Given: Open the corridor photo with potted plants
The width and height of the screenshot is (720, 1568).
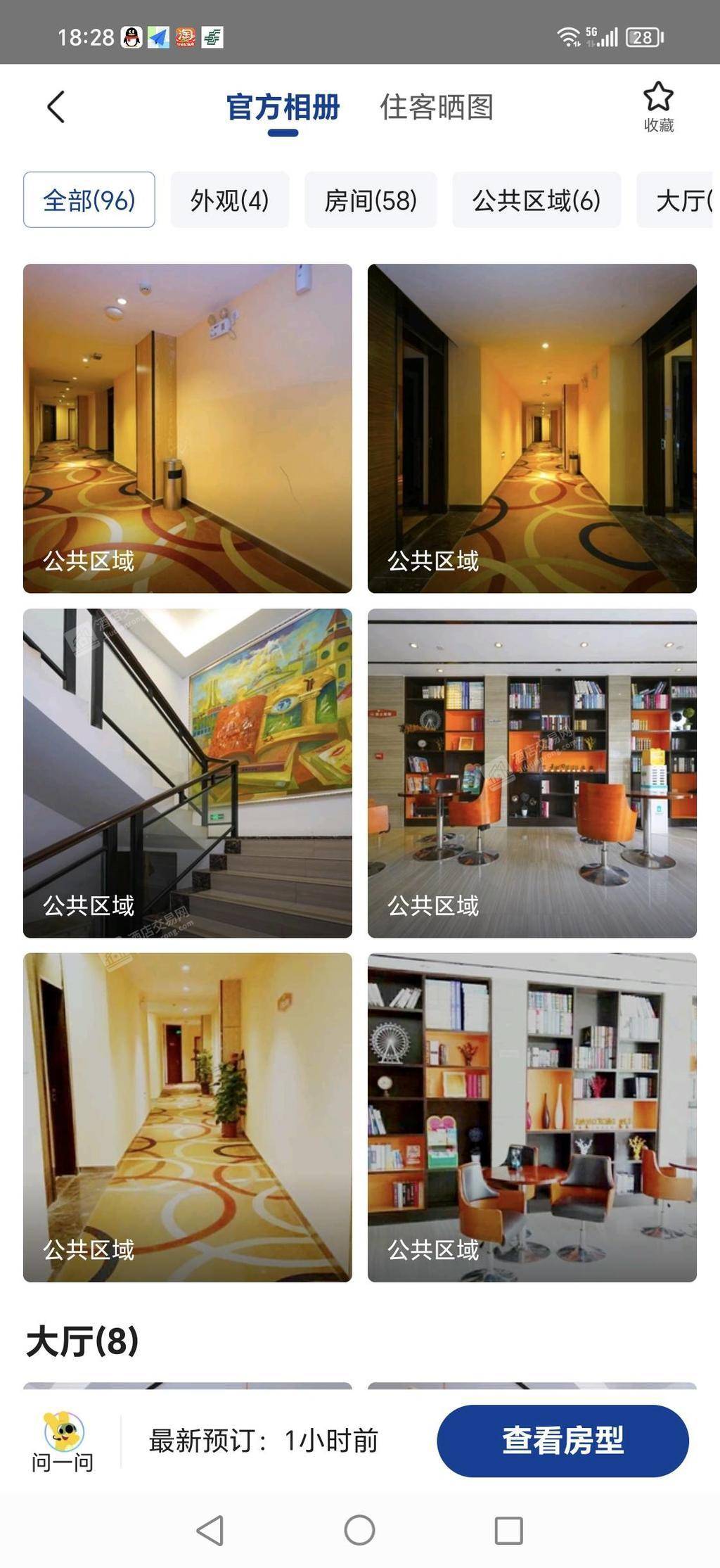Looking at the screenshot, I should coord(188,1117).
